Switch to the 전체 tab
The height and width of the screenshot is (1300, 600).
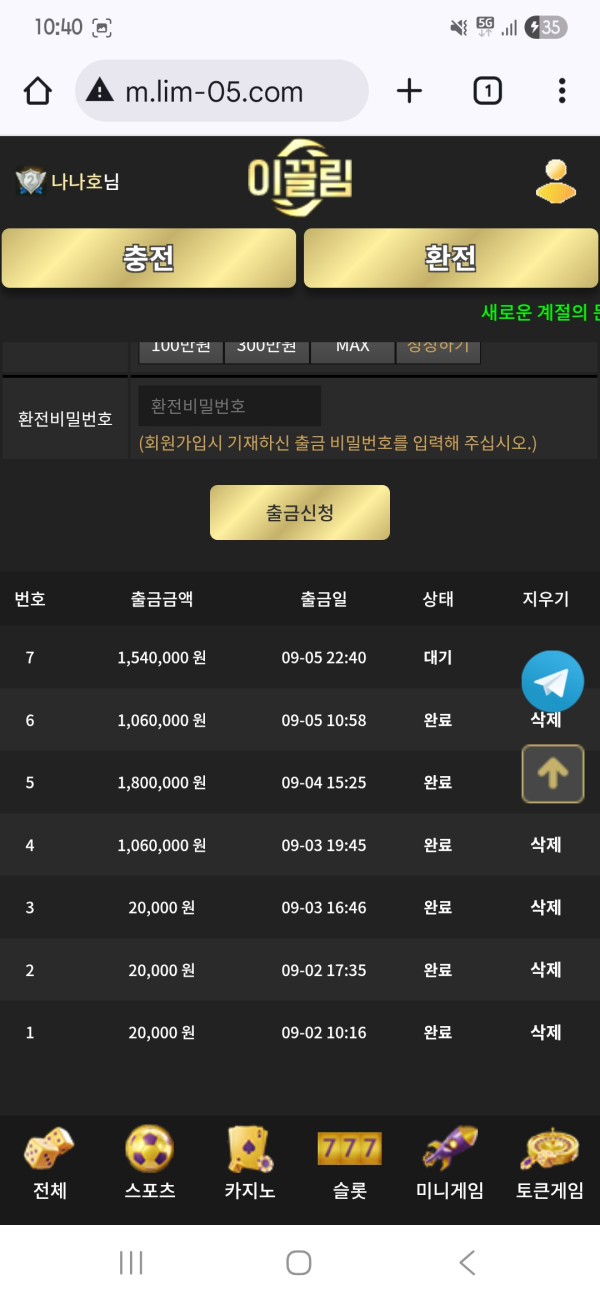click(x=49, y=1164)
